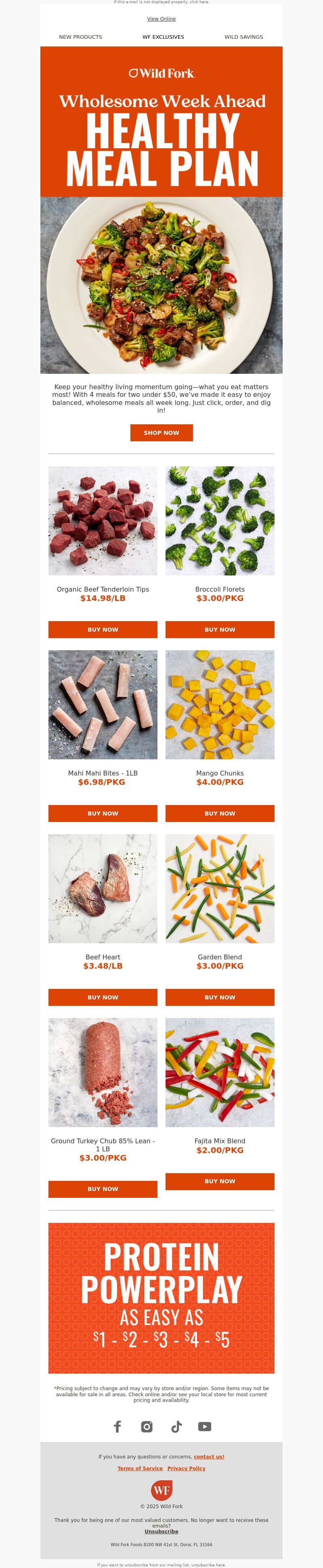Buy the Mango Chunks package

click(220, 813)
